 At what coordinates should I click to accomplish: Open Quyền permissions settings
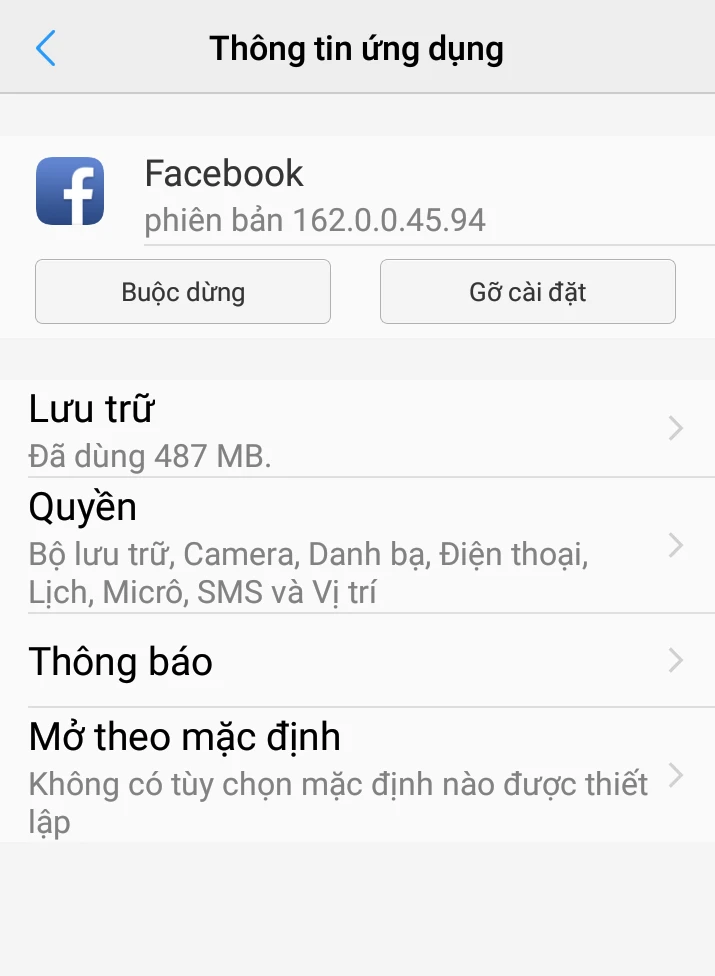(357, 545)
